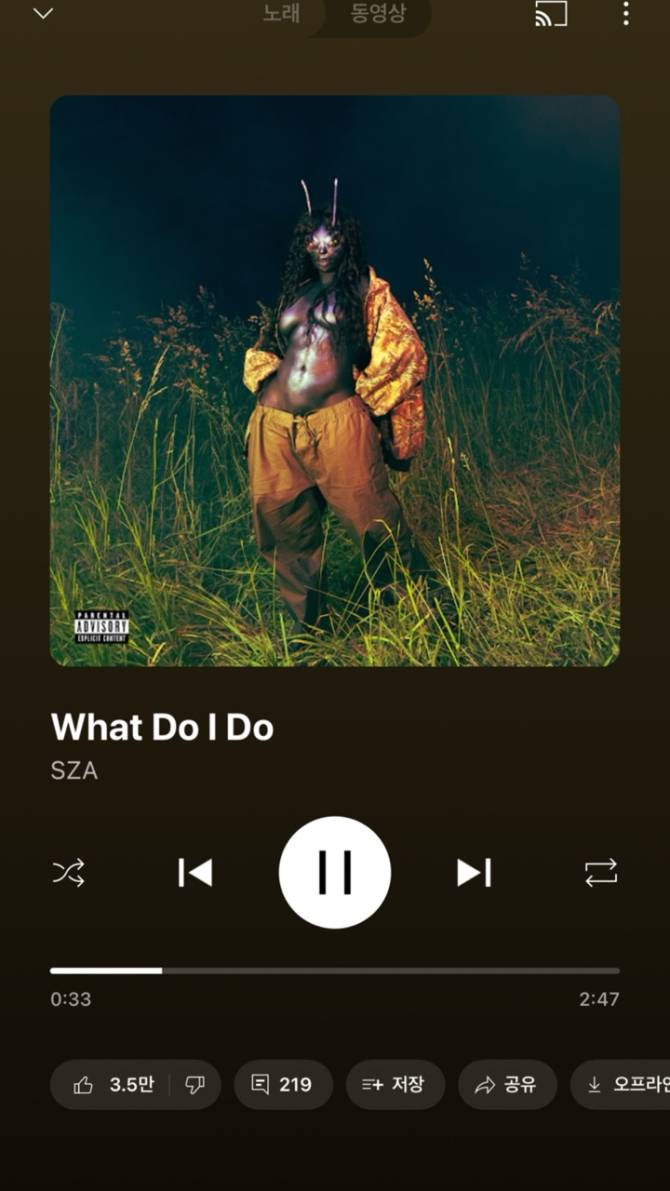Share the song via 공유

(507, 1085)
